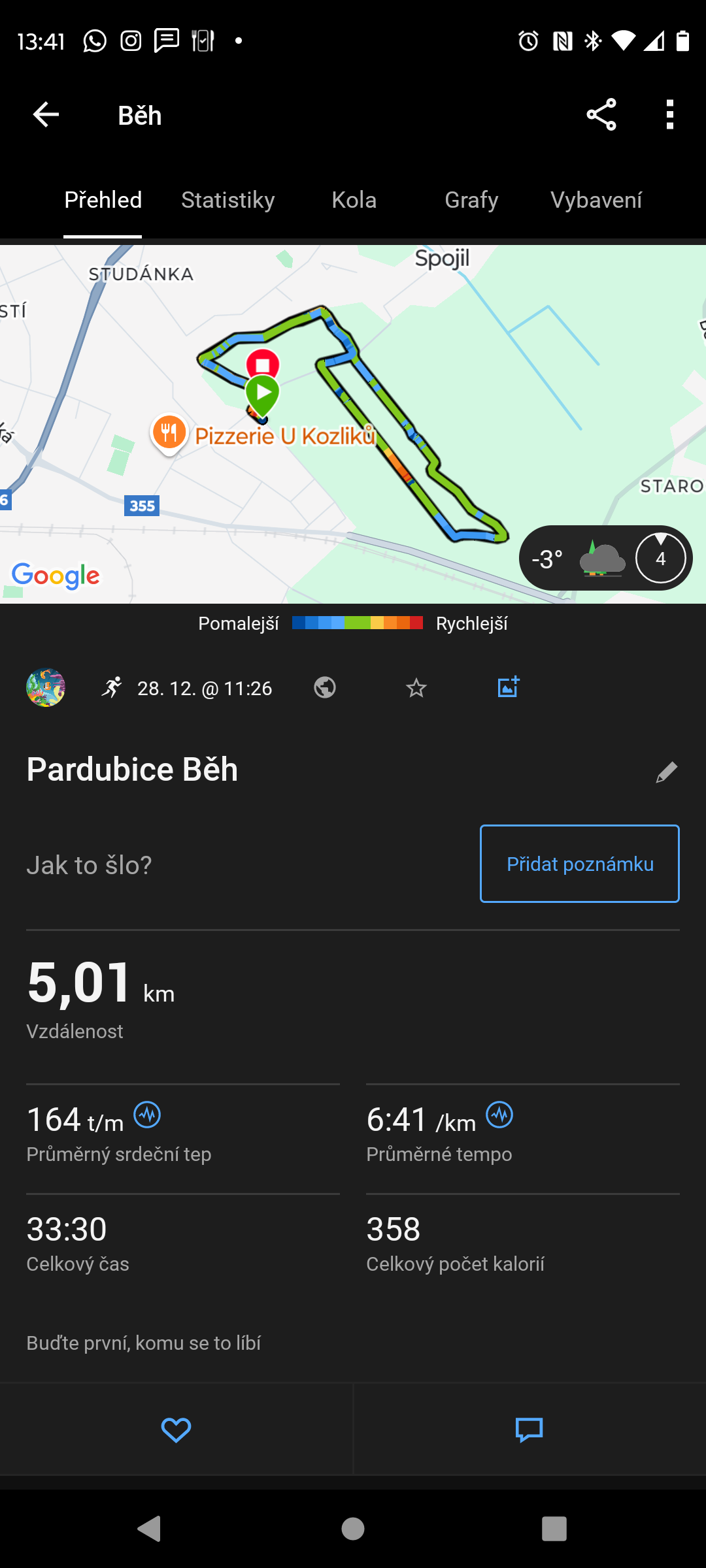The width and height of the screenshot is (706, 1568).
Task: Open comments for this activity
Action: tap(529, 1430)
